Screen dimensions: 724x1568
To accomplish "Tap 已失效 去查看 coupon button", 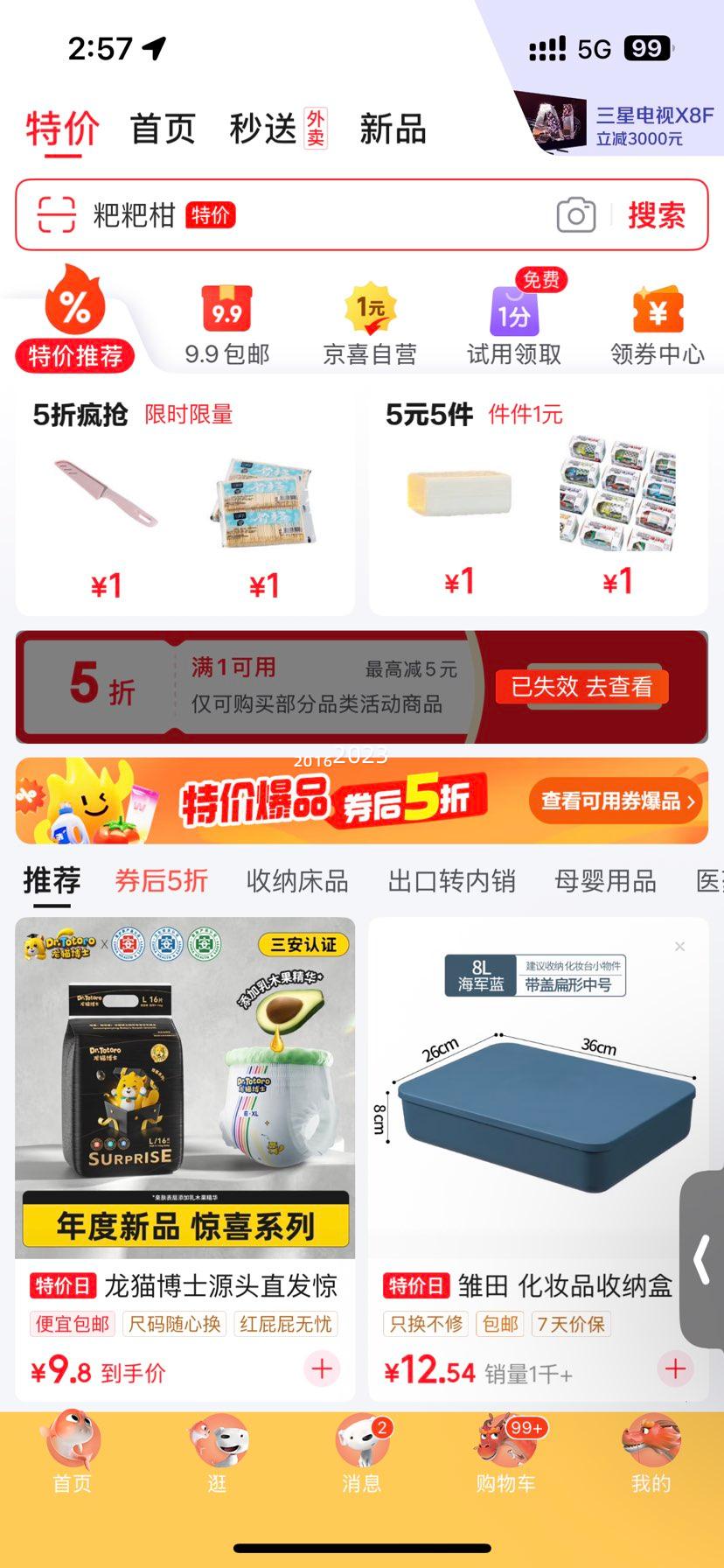I will point(581,687).
